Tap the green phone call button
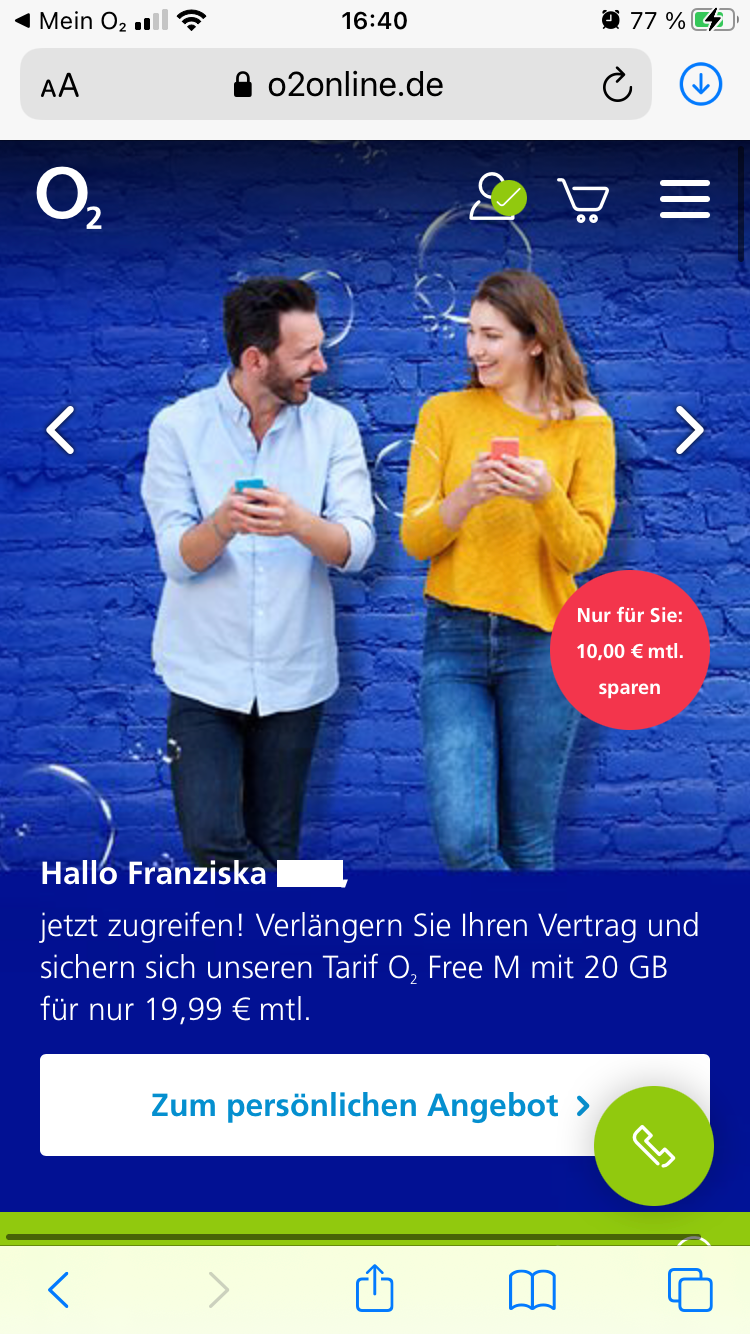The width and height of the screenshot is (750, 1334). [x=654, y=1147]
